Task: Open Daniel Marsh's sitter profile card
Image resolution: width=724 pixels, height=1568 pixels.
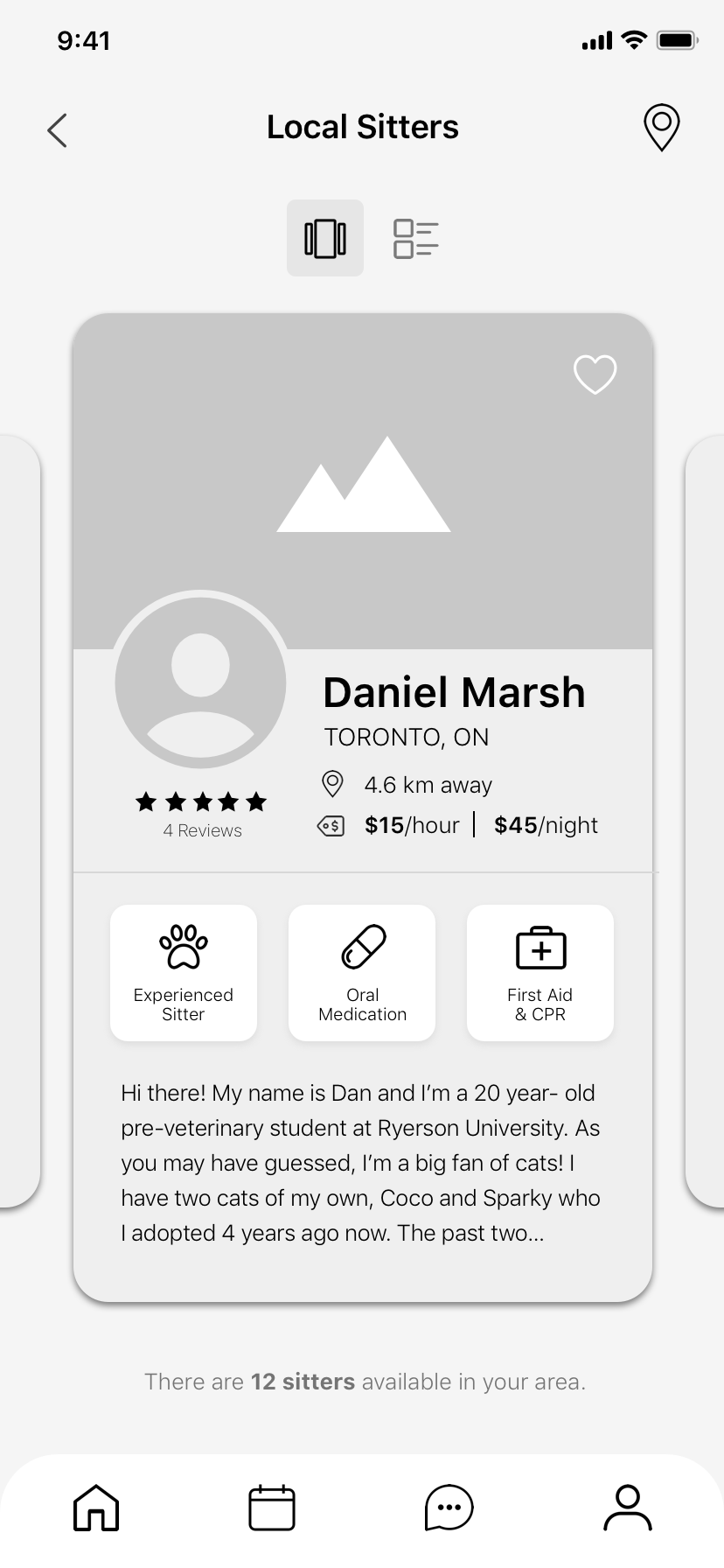Action: click(x=453, y=693)
